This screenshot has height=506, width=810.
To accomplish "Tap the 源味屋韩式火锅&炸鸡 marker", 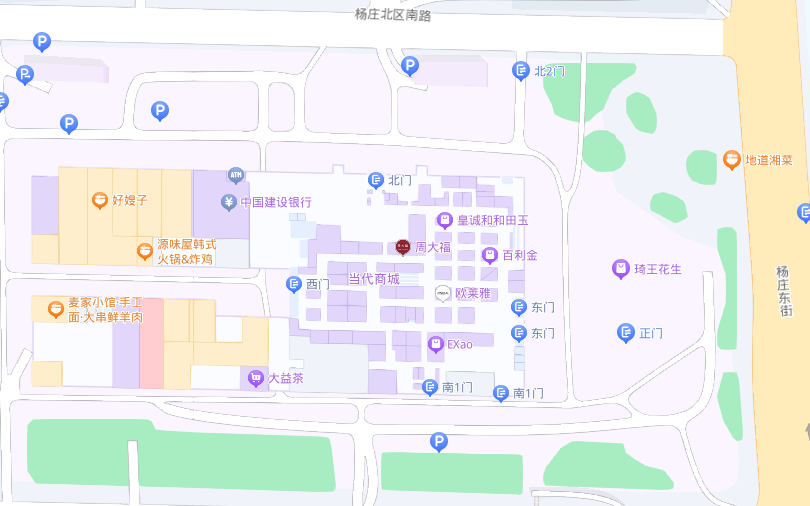I will pyautogui.click(x=145, y=251).
